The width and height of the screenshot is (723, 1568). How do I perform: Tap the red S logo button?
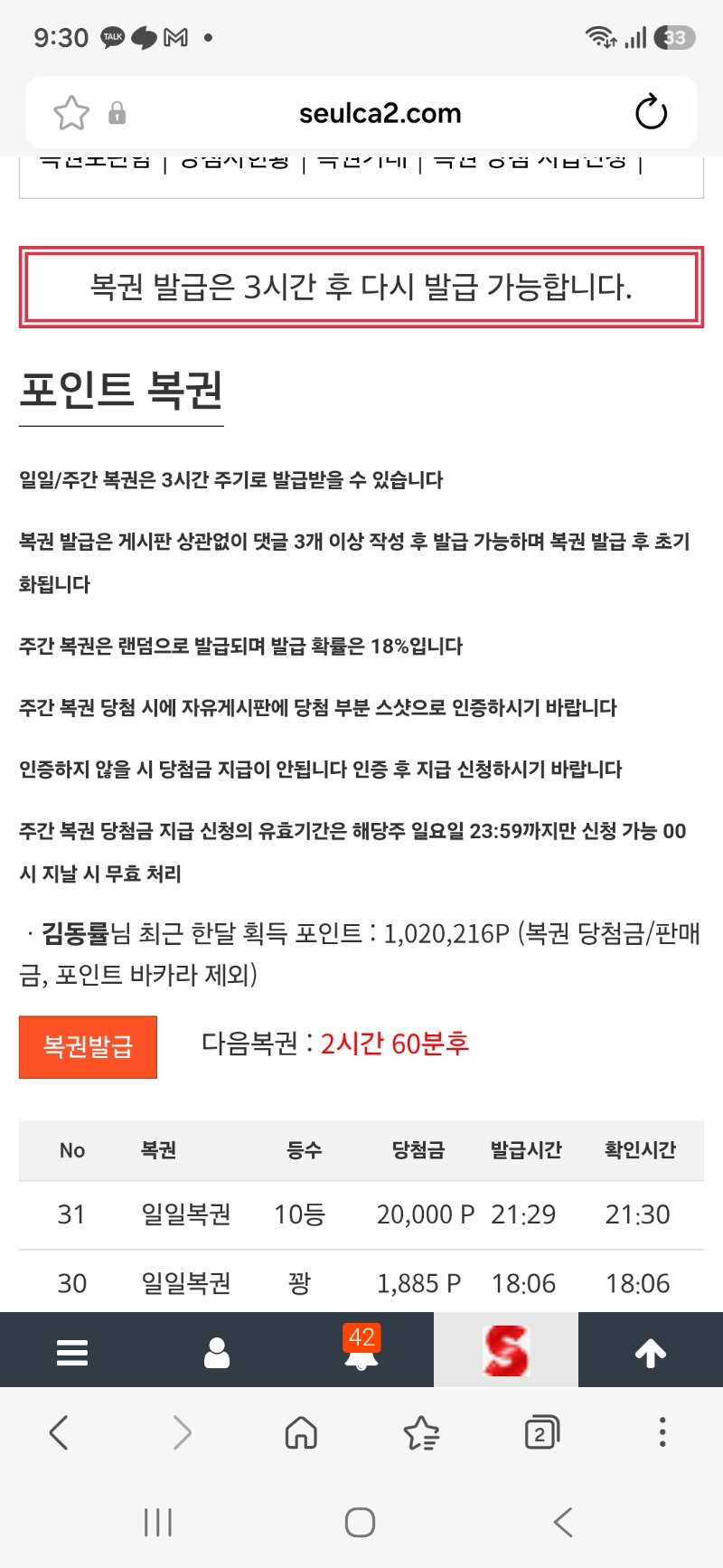click(x=505, y=1350)
